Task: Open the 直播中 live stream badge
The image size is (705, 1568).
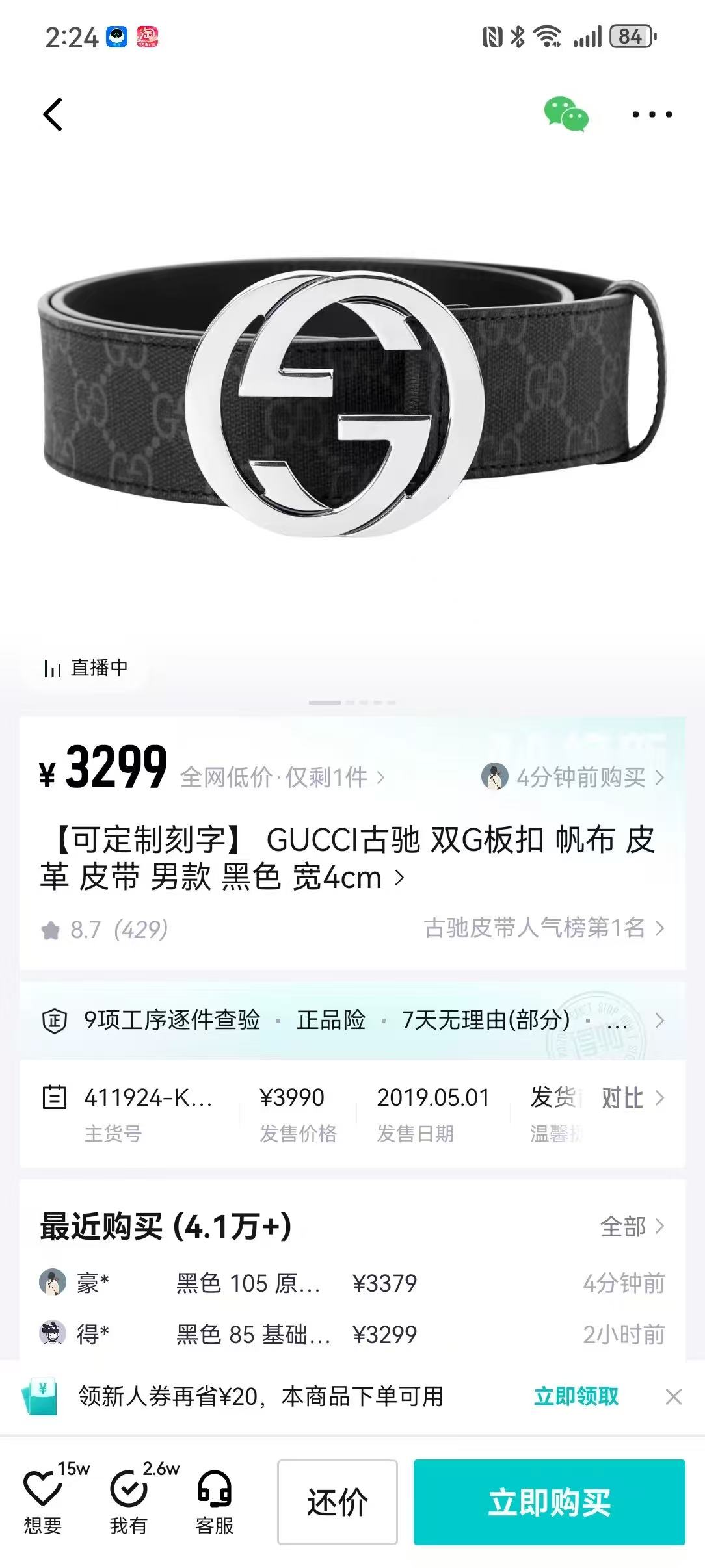Action: click(86, 668)
